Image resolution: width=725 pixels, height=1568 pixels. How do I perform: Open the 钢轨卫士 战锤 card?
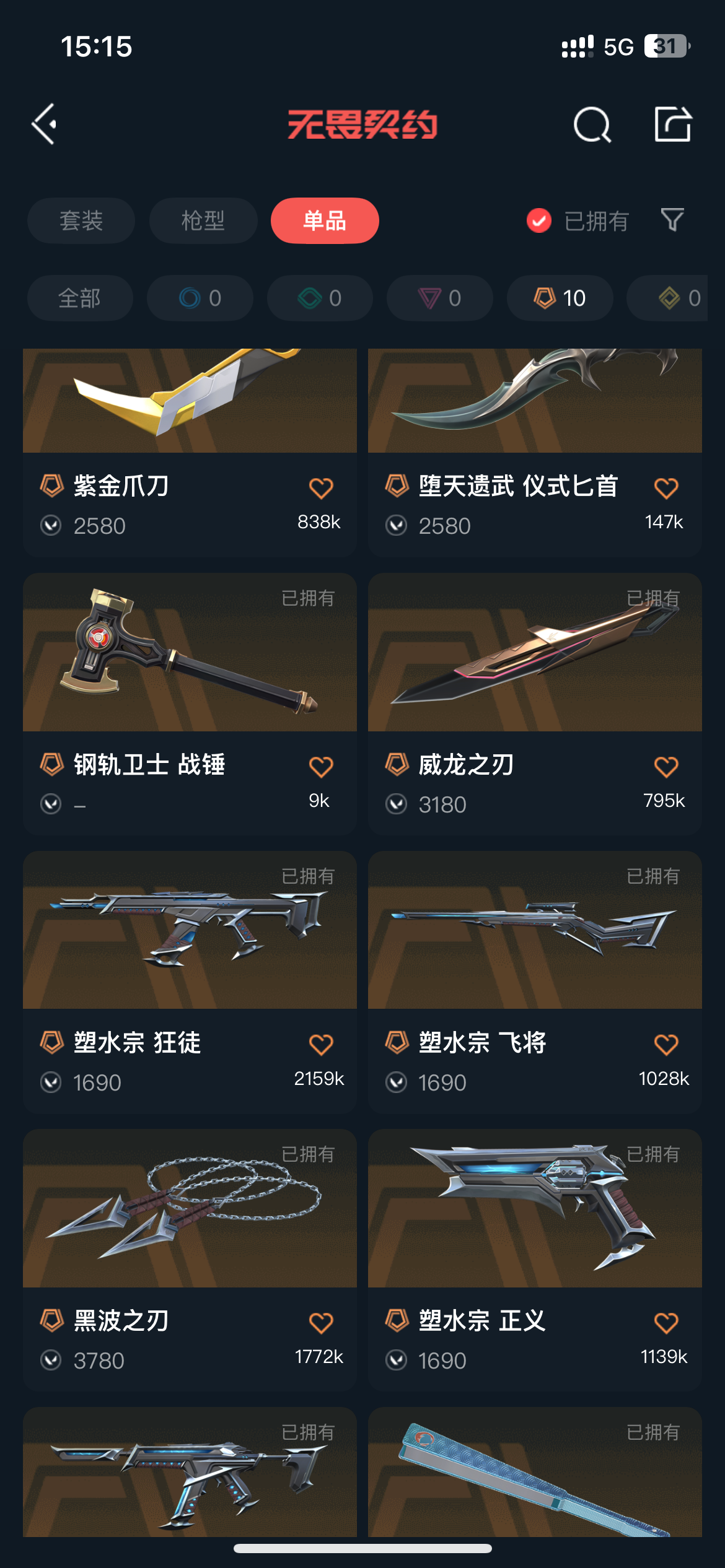click(x=190, y=704)
